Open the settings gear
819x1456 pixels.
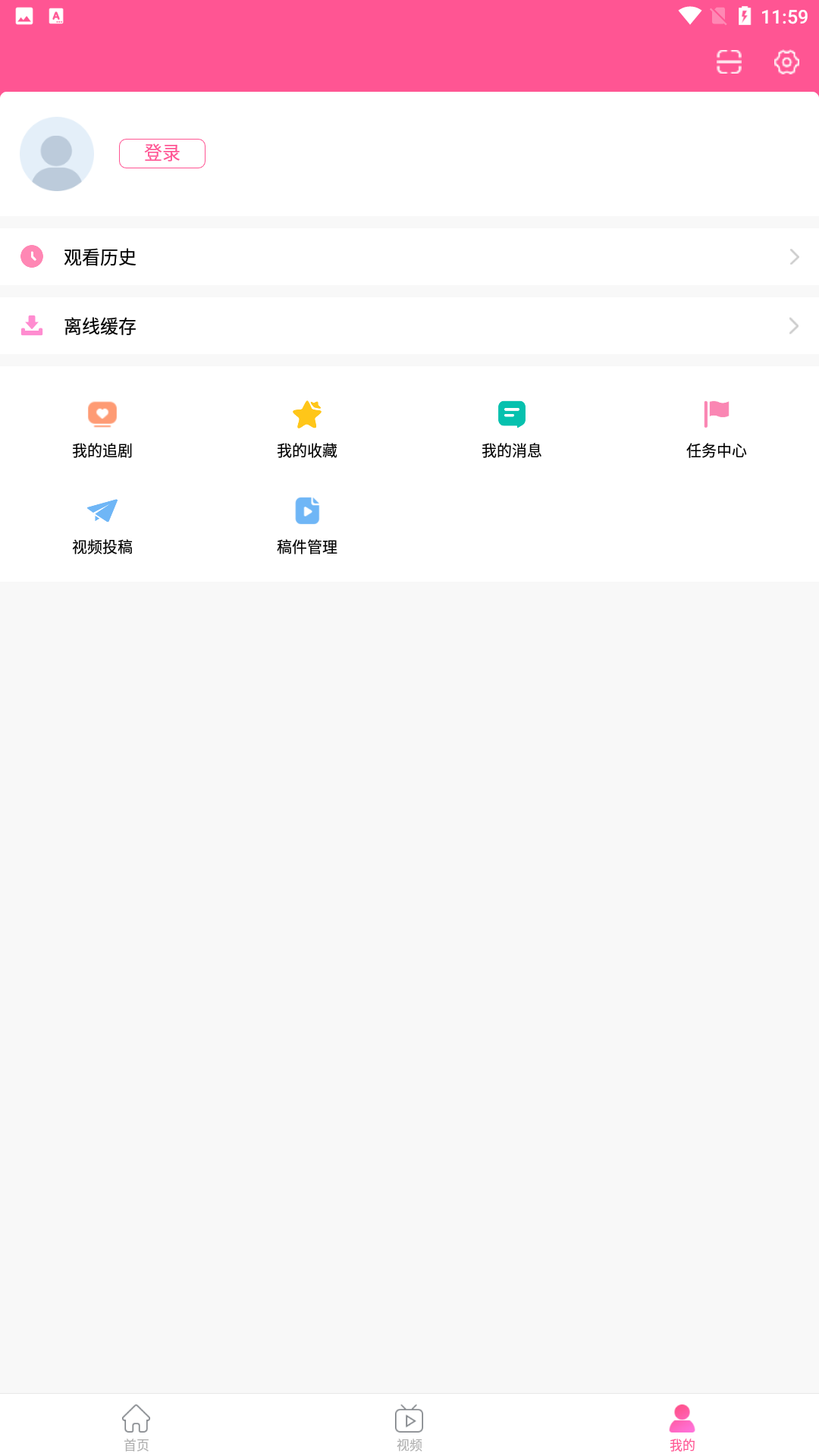pos(786,62)
